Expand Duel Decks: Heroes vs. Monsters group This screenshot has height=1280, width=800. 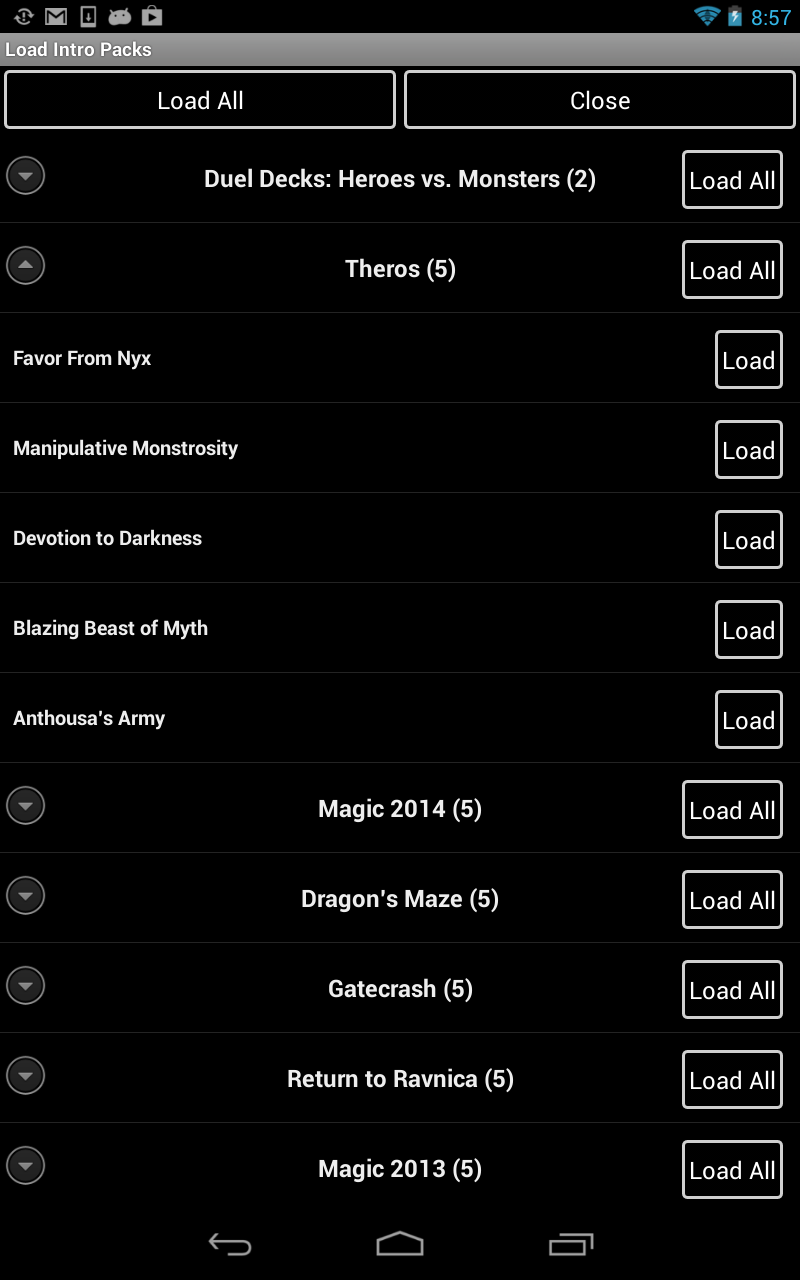(26, 176)
